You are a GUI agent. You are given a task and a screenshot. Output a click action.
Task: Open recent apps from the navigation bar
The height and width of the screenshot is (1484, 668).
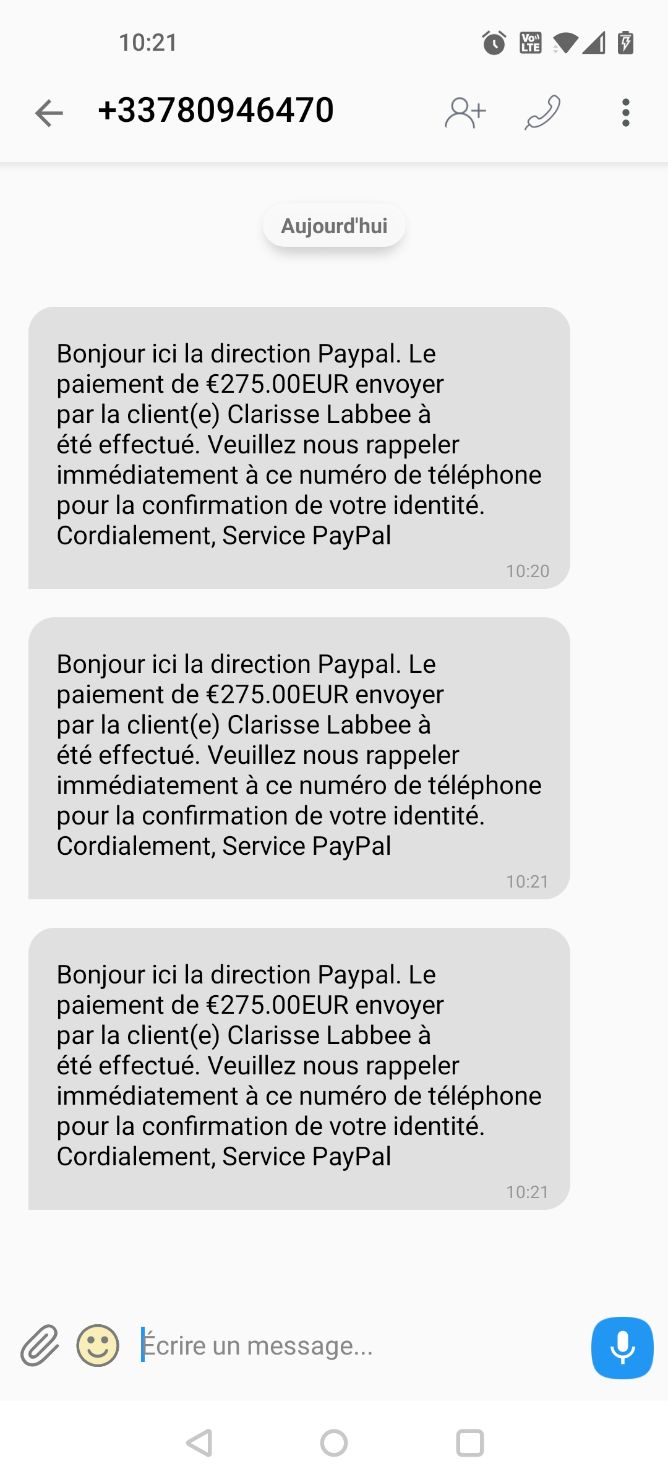point(470,1442)
